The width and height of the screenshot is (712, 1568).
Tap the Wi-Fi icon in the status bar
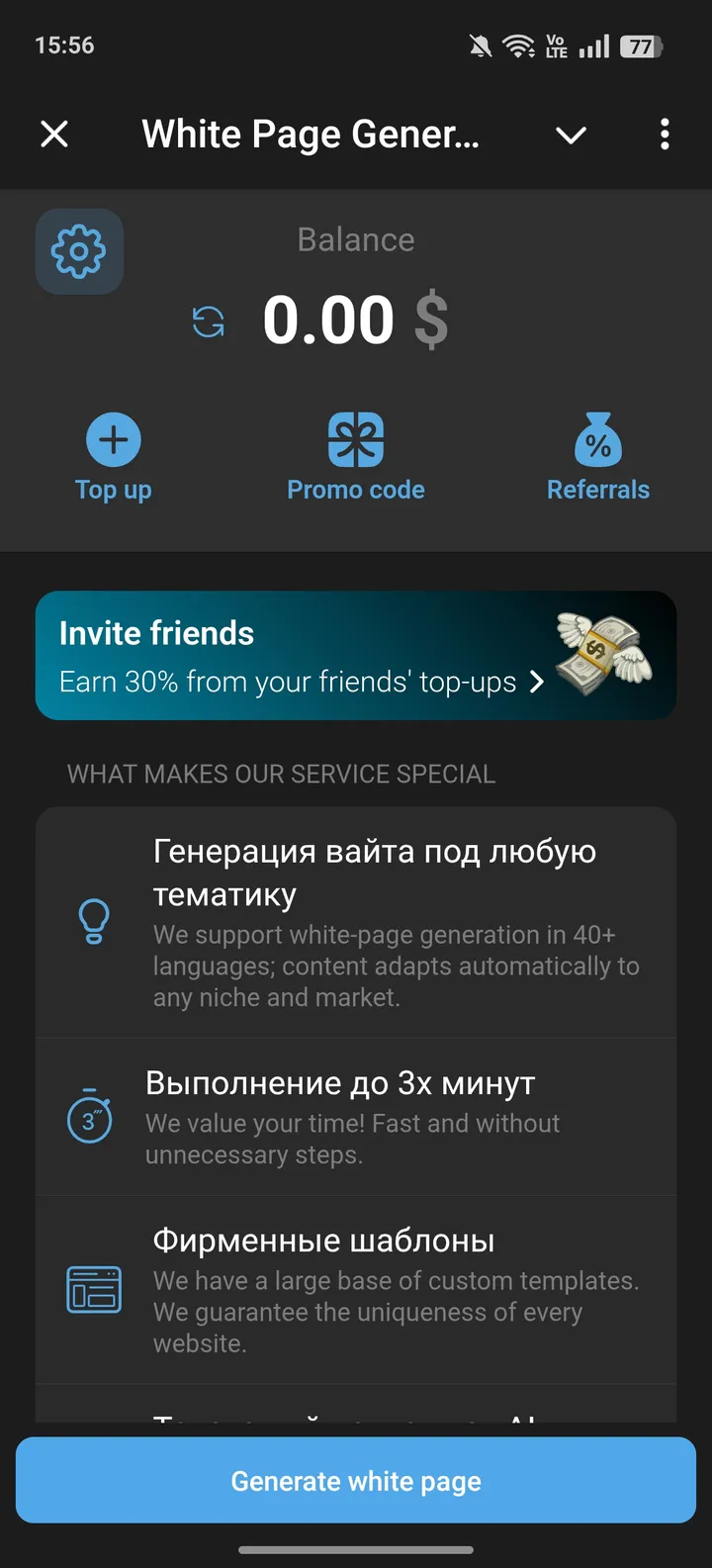pos(517,45)
